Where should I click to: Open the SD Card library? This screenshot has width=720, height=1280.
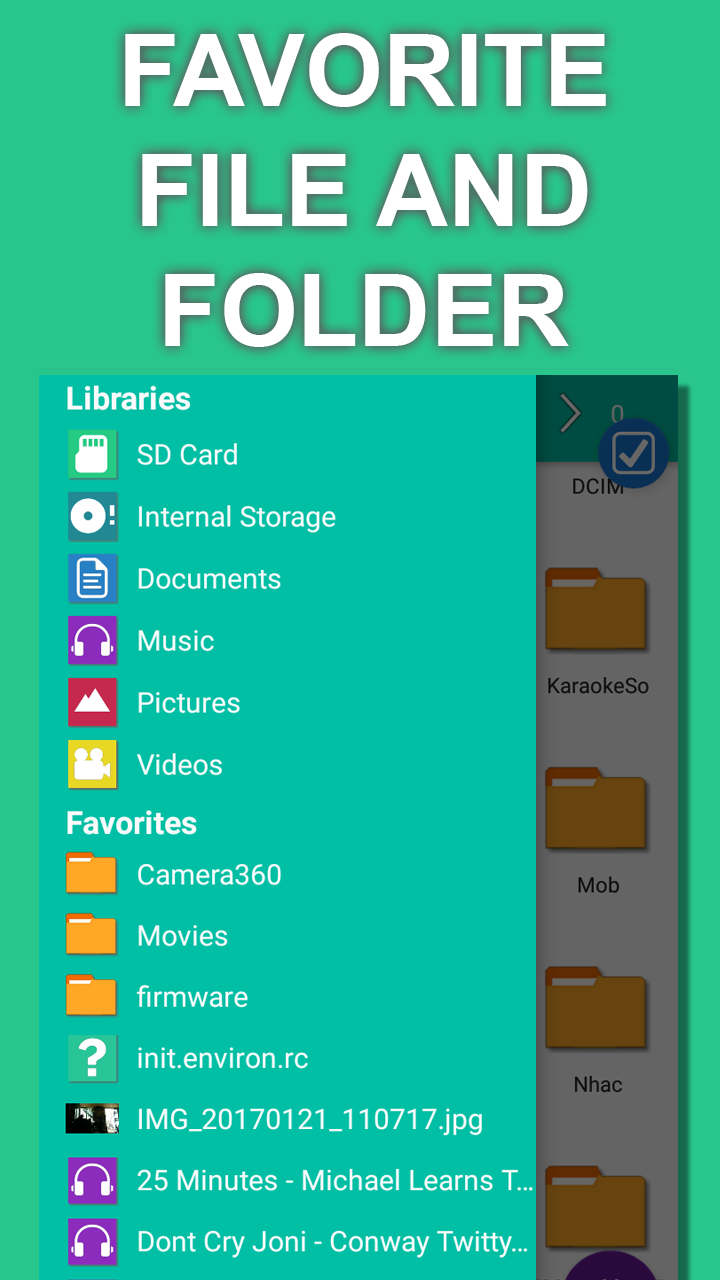coord(92,454)
